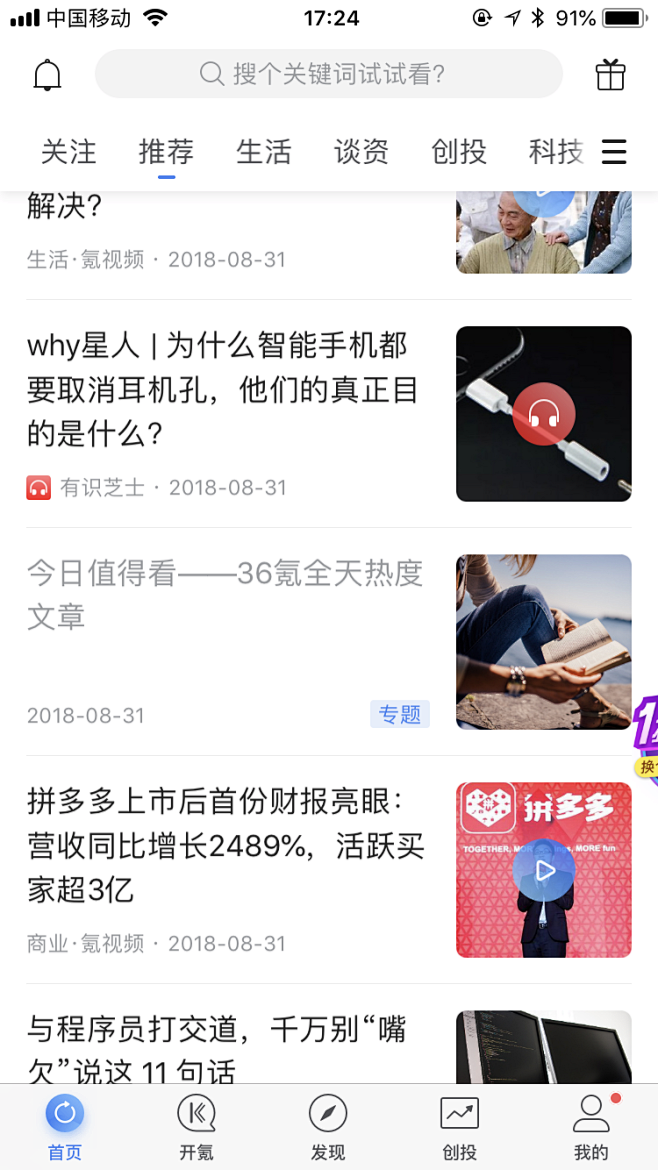Image resolution: width=658 pixels, height=1170 pixels.
Task: Go to the 我的 profile tab
Action: (x=591, y=1127)
